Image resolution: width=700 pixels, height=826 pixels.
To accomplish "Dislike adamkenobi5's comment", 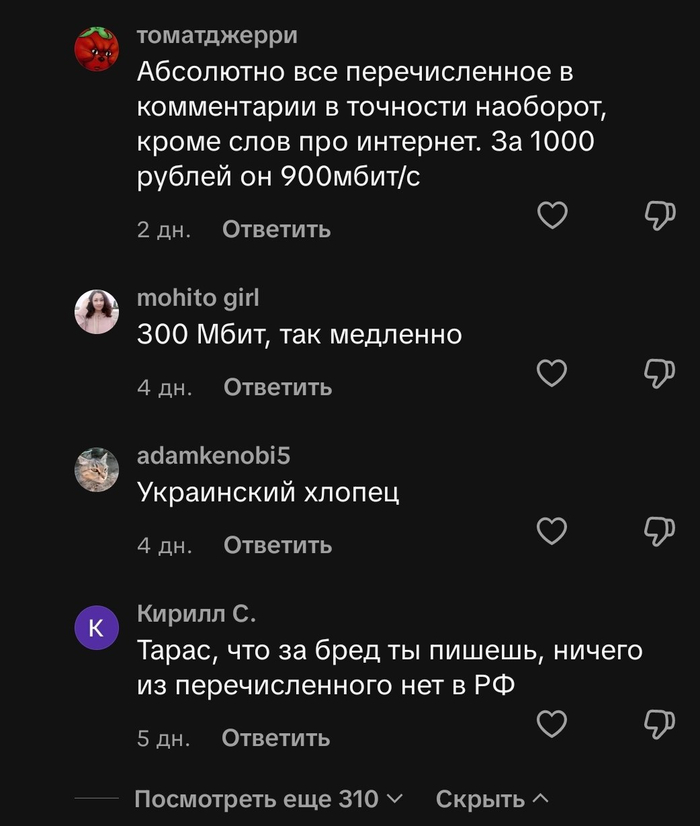I will [x=659, y=531].
